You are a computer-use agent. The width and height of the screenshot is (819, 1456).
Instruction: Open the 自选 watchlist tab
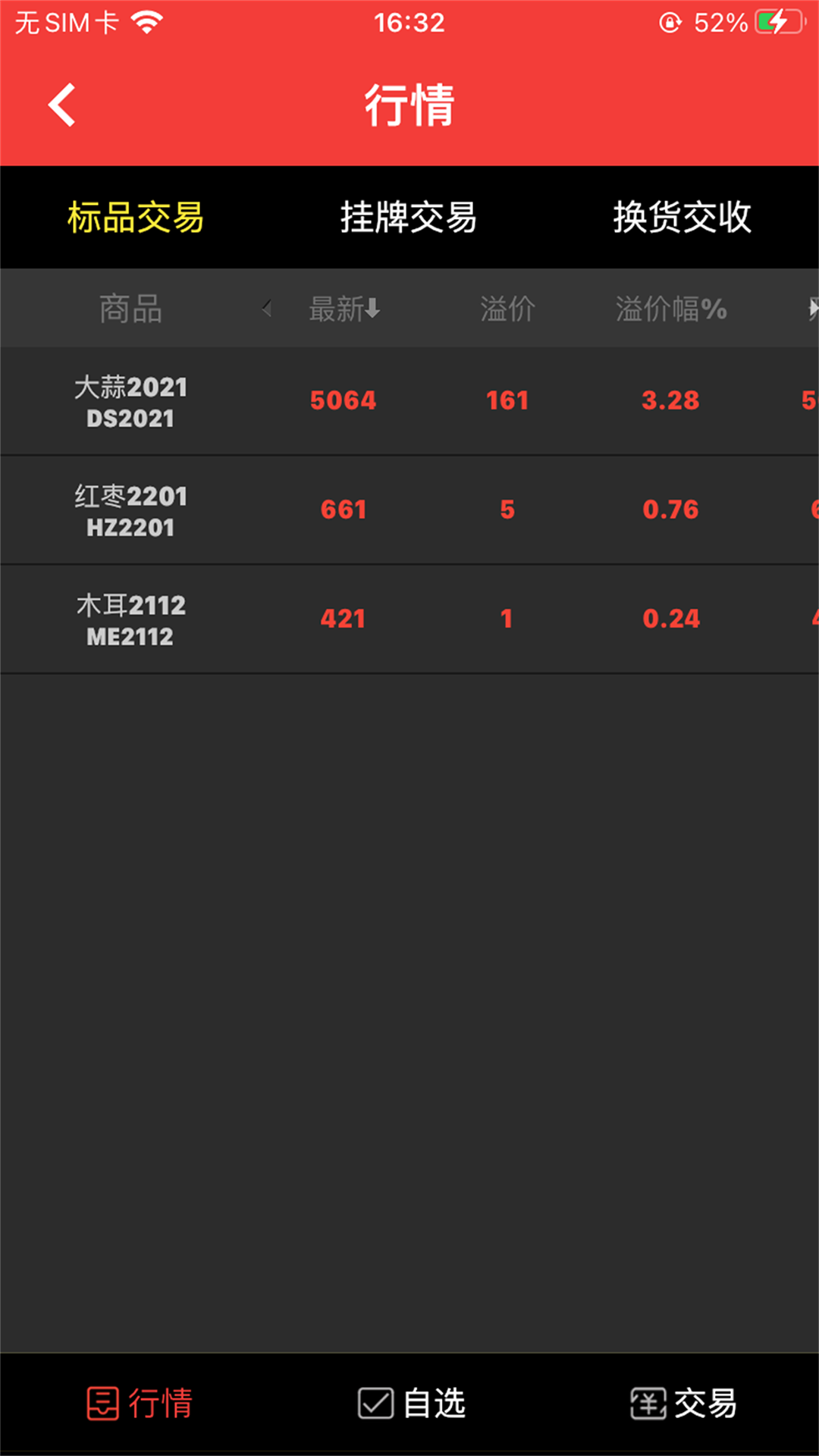pos(411,1403)
